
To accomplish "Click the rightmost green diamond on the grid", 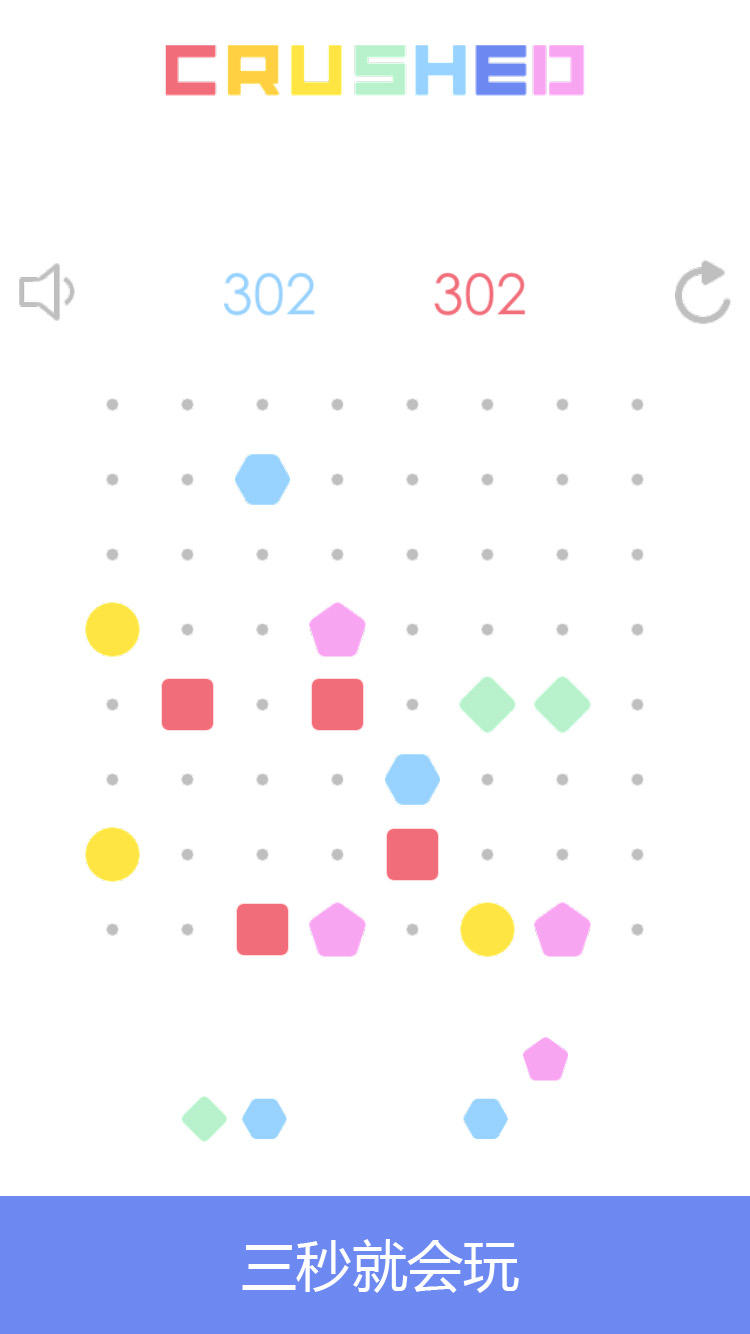I will click(561, 704).
